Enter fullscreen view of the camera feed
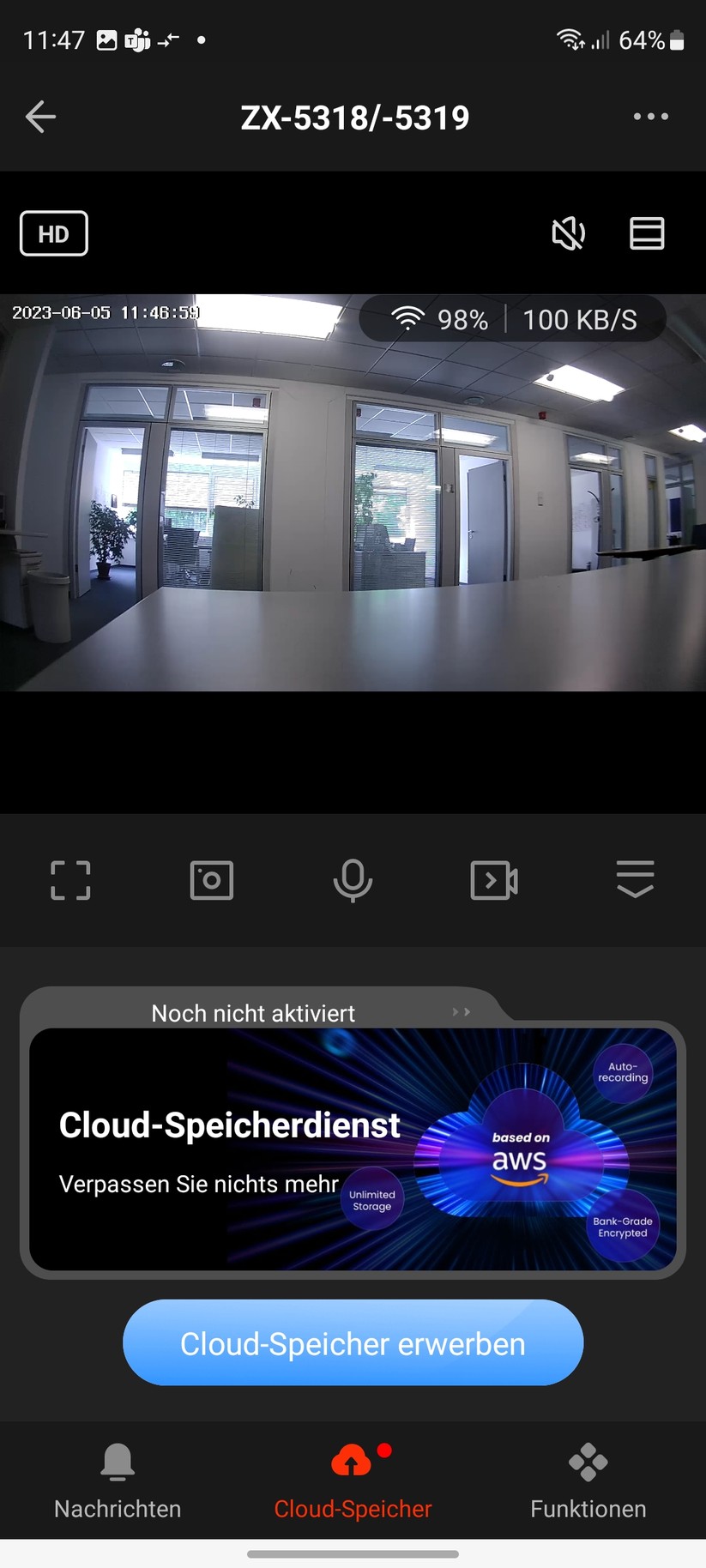This screenshot has width=706, height=1568. point(69,880)
